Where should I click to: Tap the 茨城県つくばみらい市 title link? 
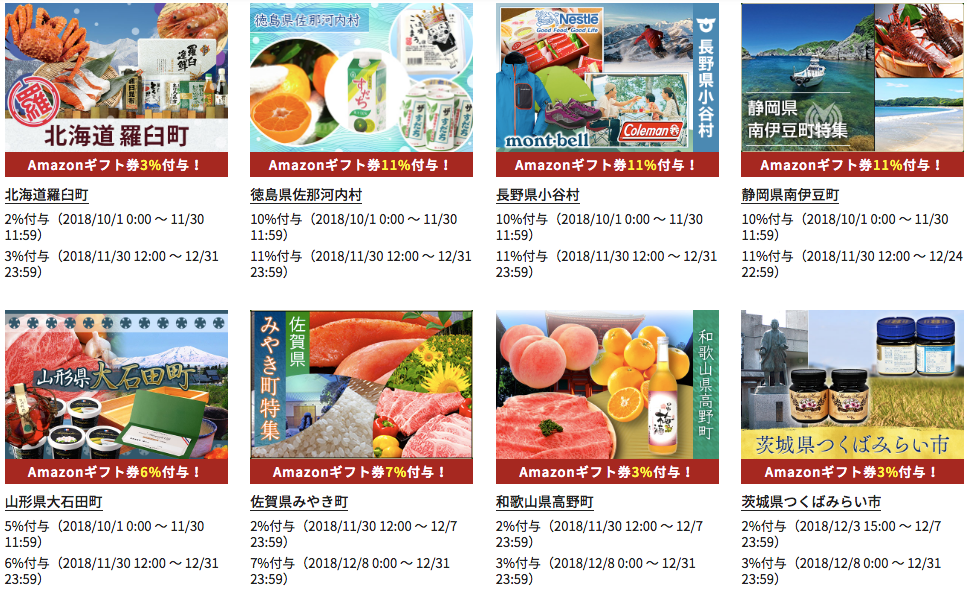point(811,502)
